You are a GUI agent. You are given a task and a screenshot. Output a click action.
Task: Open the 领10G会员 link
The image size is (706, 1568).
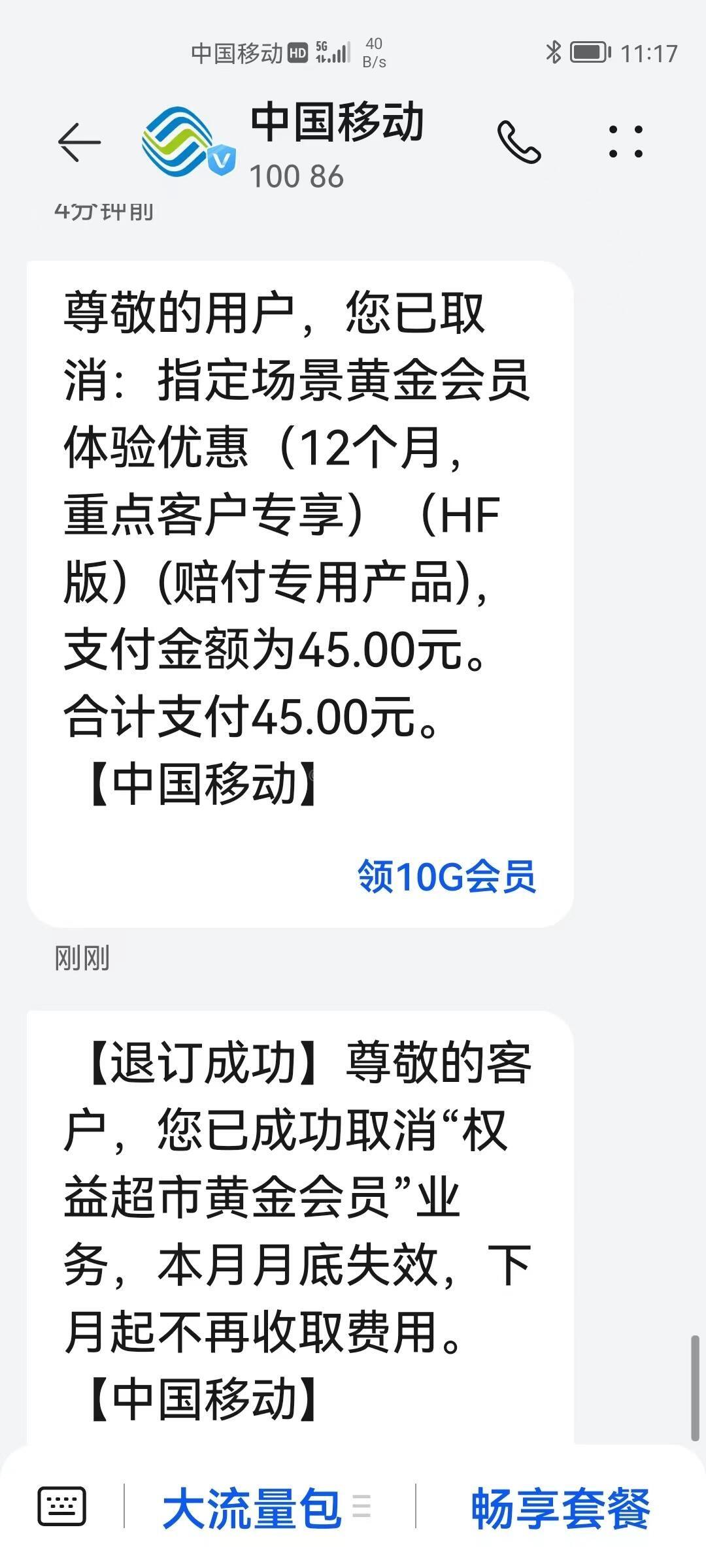tap(446, 876)
